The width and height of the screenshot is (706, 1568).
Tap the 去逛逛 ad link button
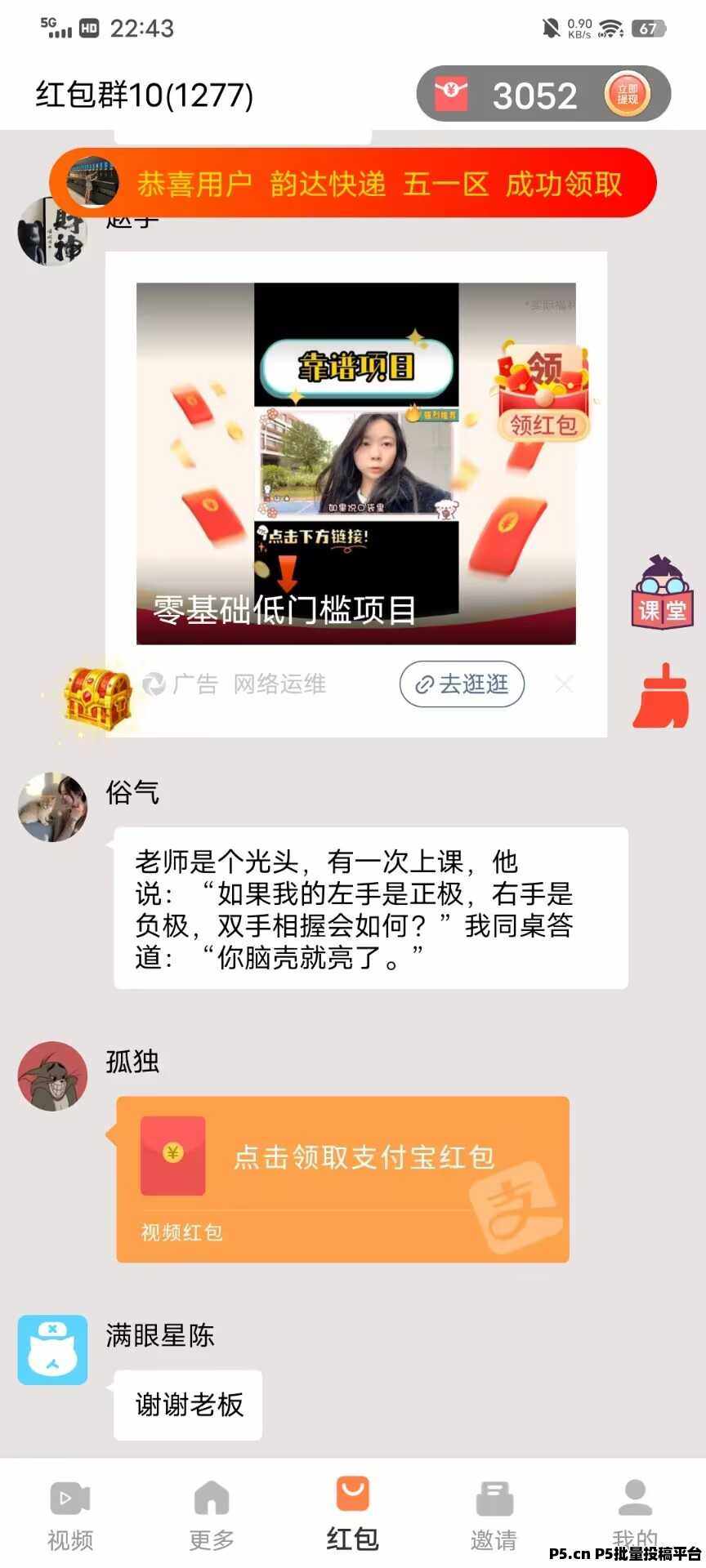coord(462,684)
